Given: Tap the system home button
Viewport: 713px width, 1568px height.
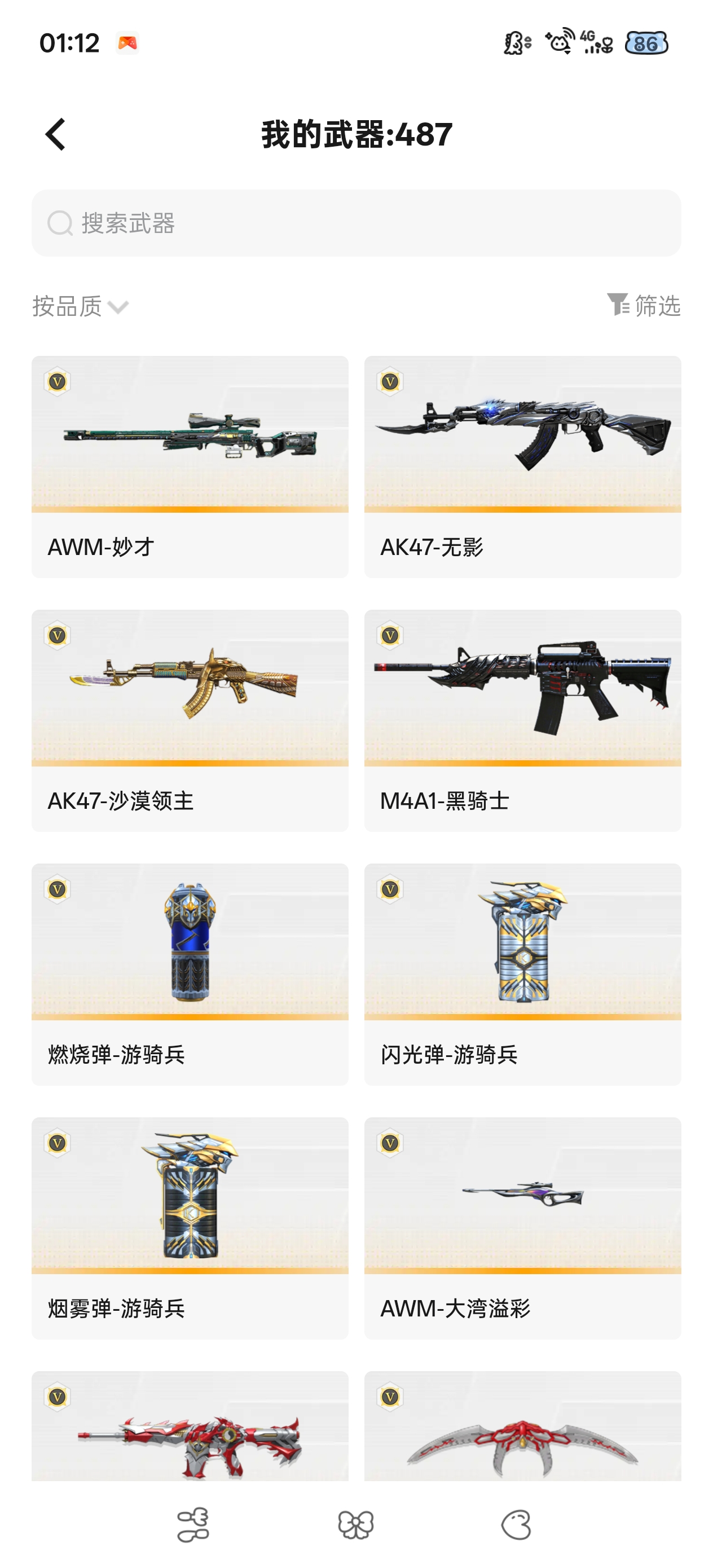Looking at the screenshot, I should pos(356,1524).
